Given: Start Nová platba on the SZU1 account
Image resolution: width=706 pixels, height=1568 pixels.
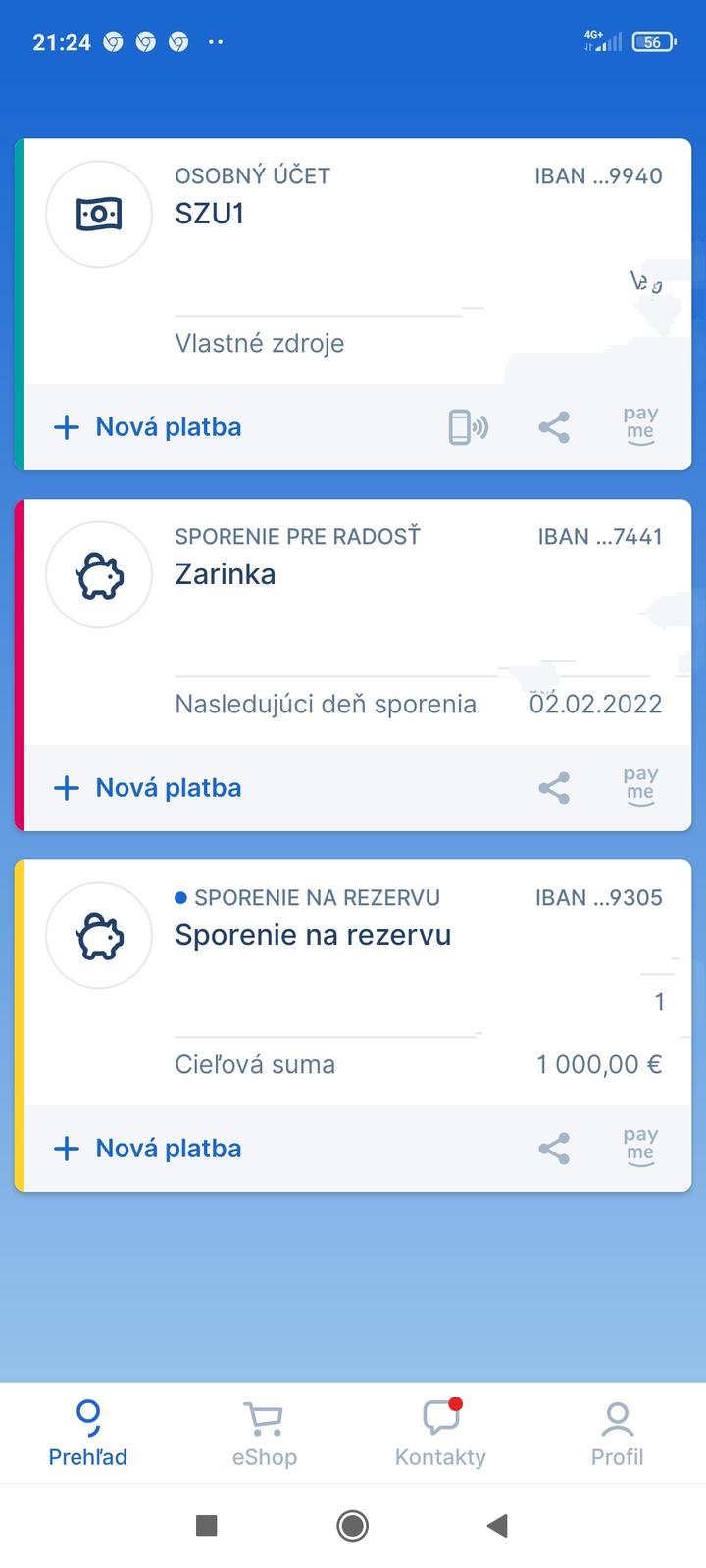Looking at the screenshot, I should coord(148,427).
